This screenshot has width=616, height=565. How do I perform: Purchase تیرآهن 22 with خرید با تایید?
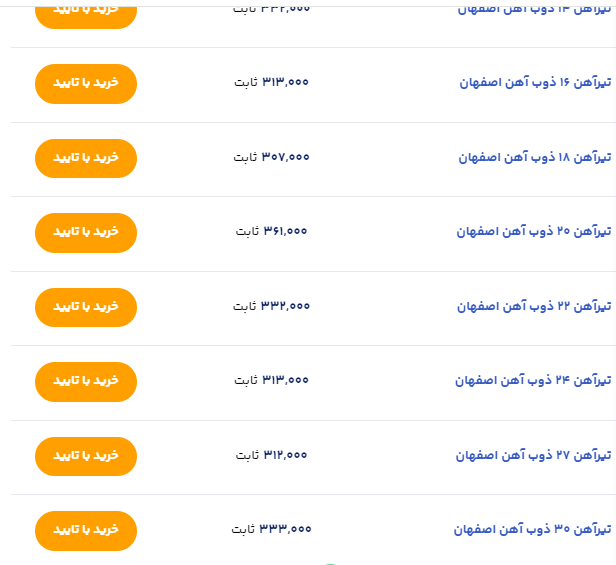click(85, 307)
